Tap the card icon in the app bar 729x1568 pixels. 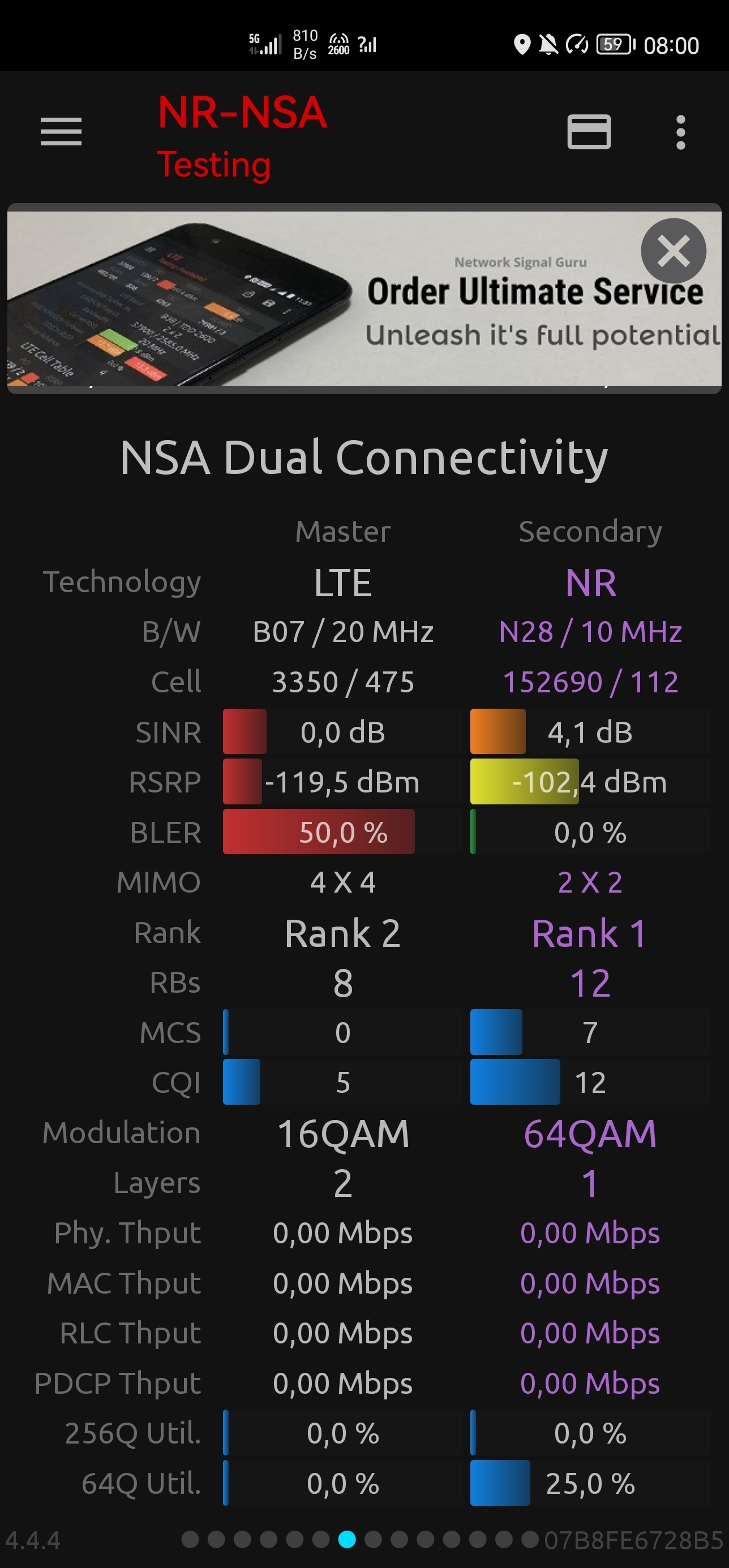click(589, 131)
